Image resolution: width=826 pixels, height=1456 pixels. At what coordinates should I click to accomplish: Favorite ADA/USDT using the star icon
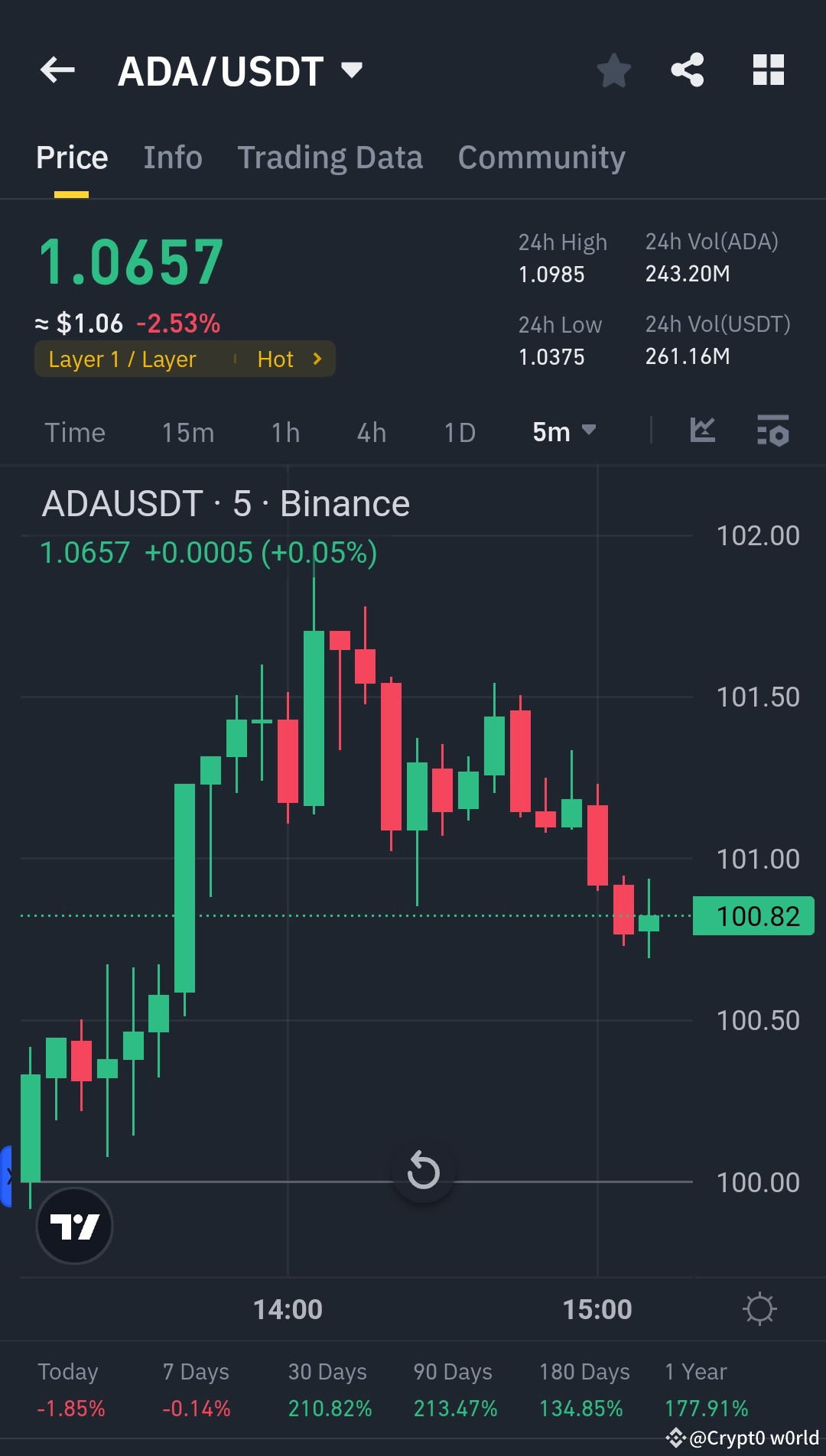613,70
